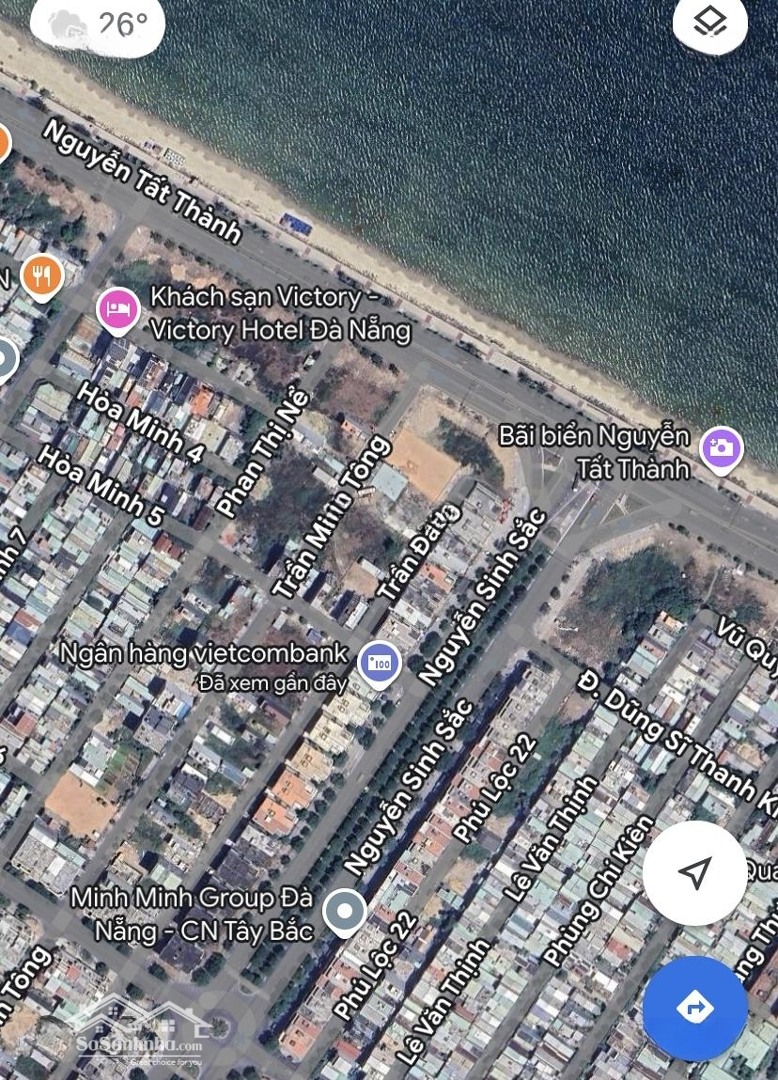The image size is (778, 1080).
Task: Open the map layers selector
Action: tap(710, 23)
